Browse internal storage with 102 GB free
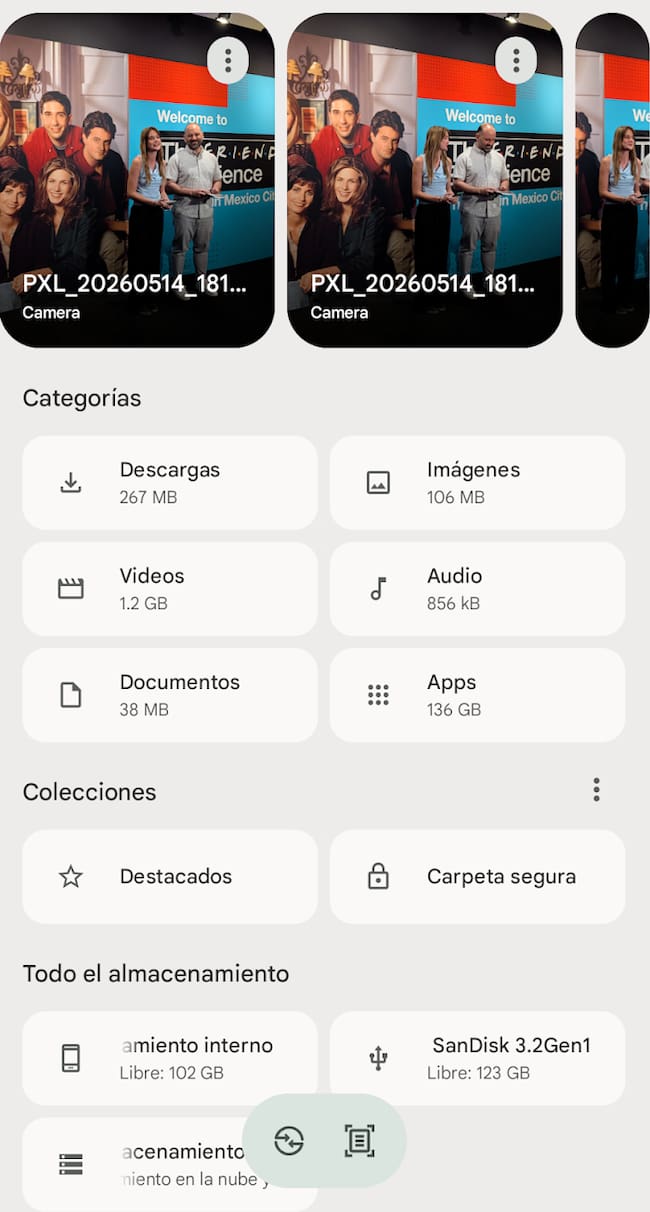650x1212 pixels. 170,1058
